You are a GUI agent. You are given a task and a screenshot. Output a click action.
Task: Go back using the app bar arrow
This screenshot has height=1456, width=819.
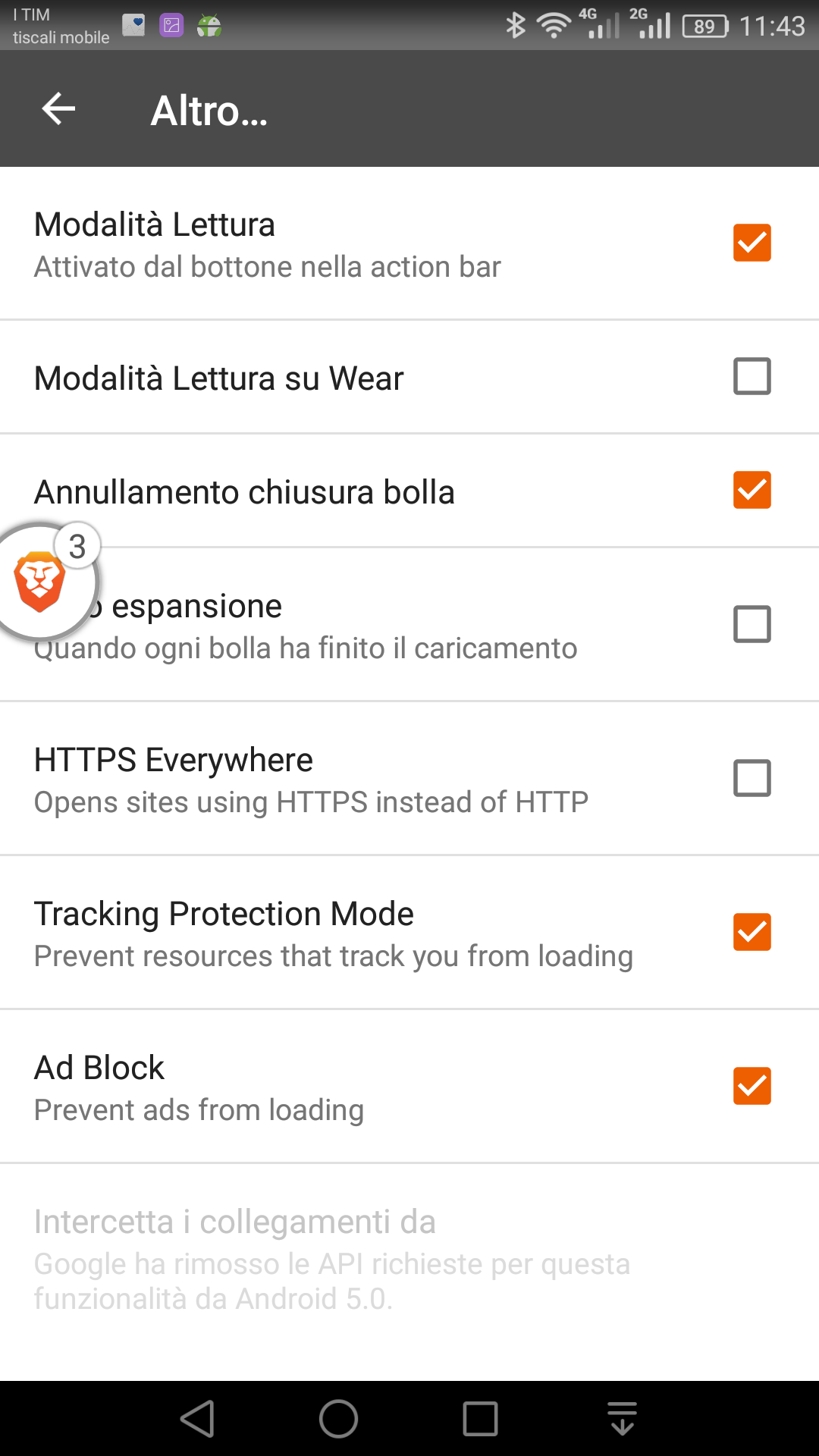58,109
